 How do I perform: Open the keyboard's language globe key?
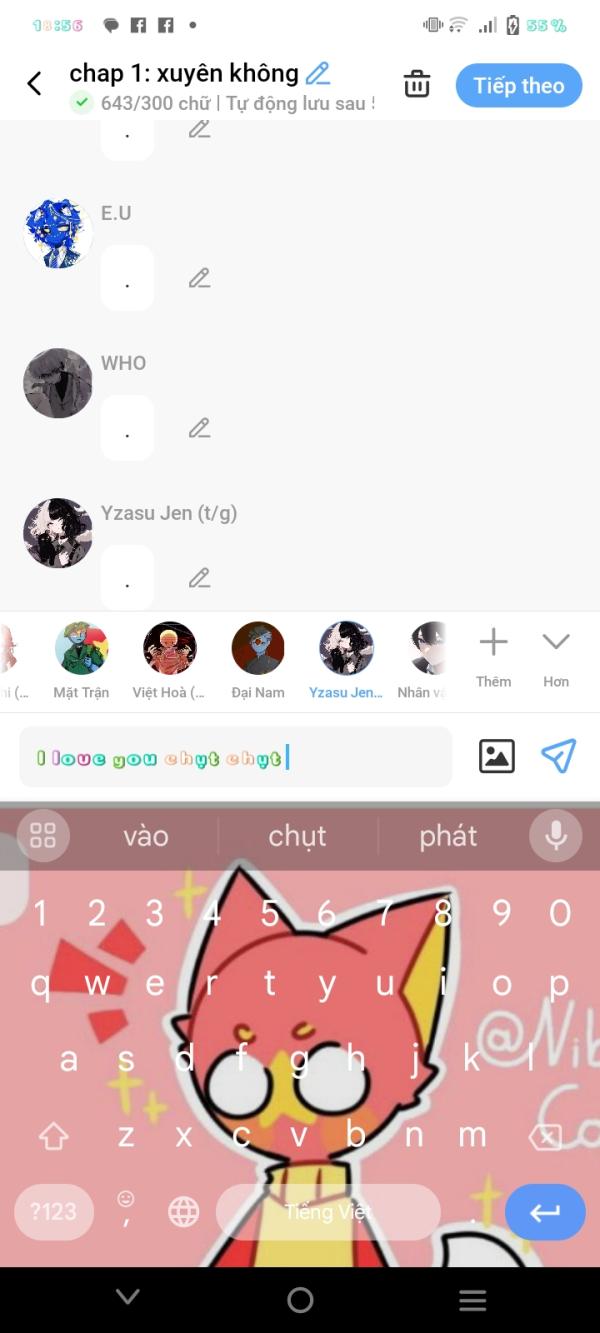coord(184,1212)
